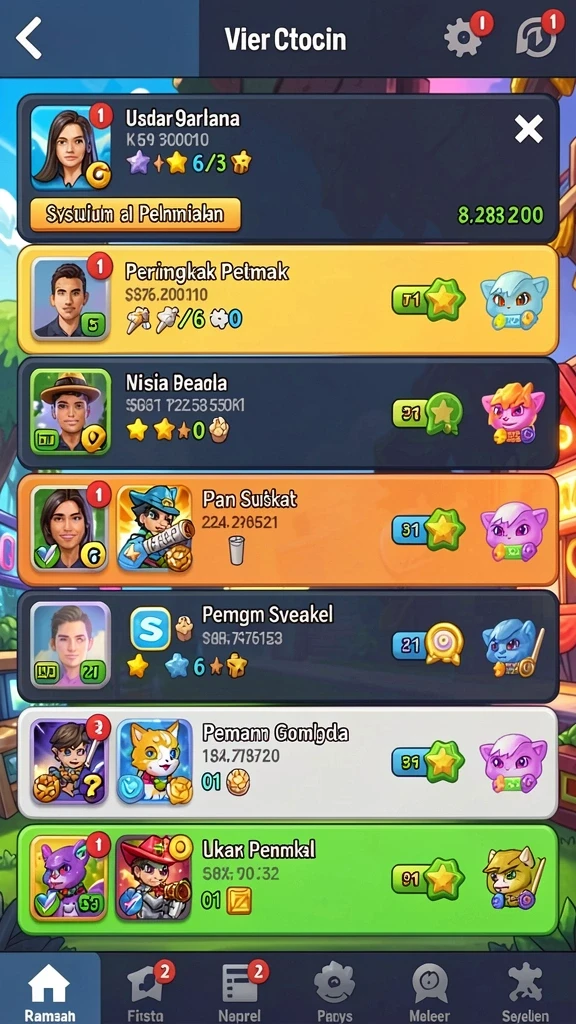Image resolution: width=576 pixels, height=1024 pixels.
Task: Open the Pemann Gomlgda row
Action: coord(288,762)
